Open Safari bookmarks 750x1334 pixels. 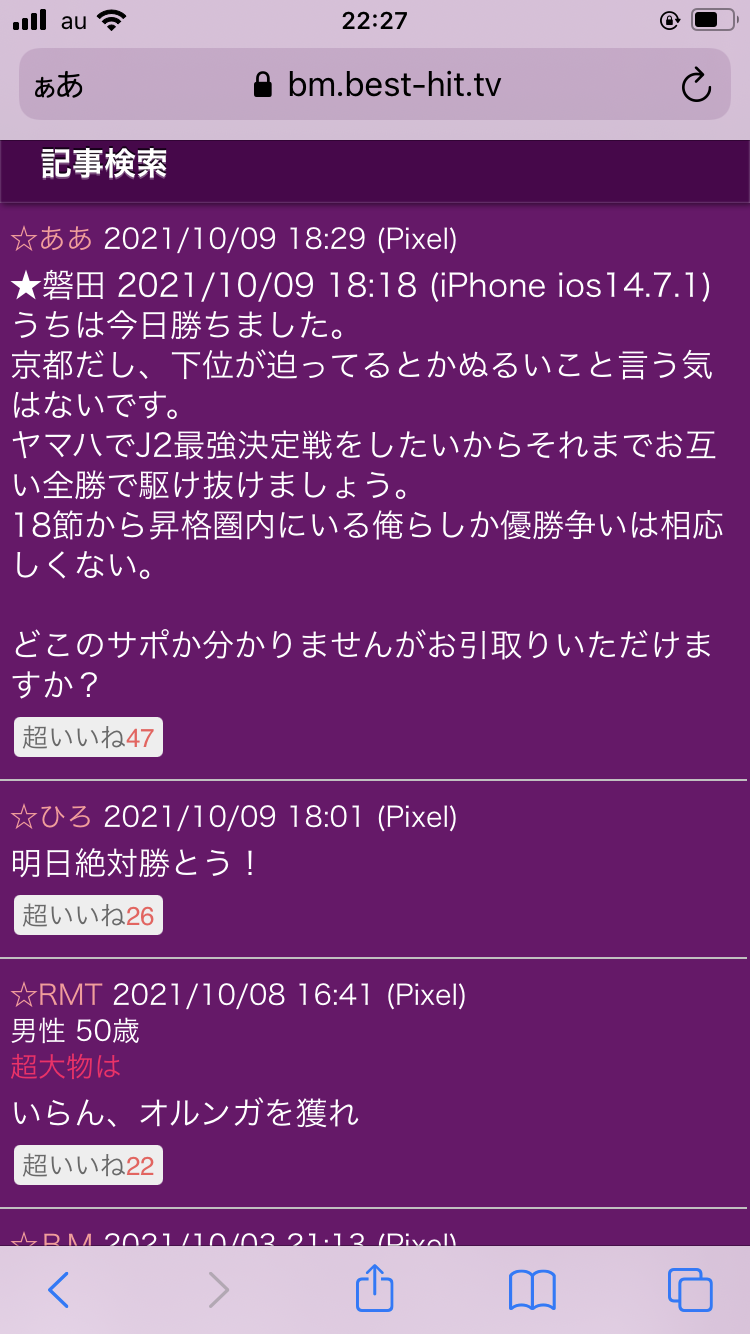(532, 1290)
